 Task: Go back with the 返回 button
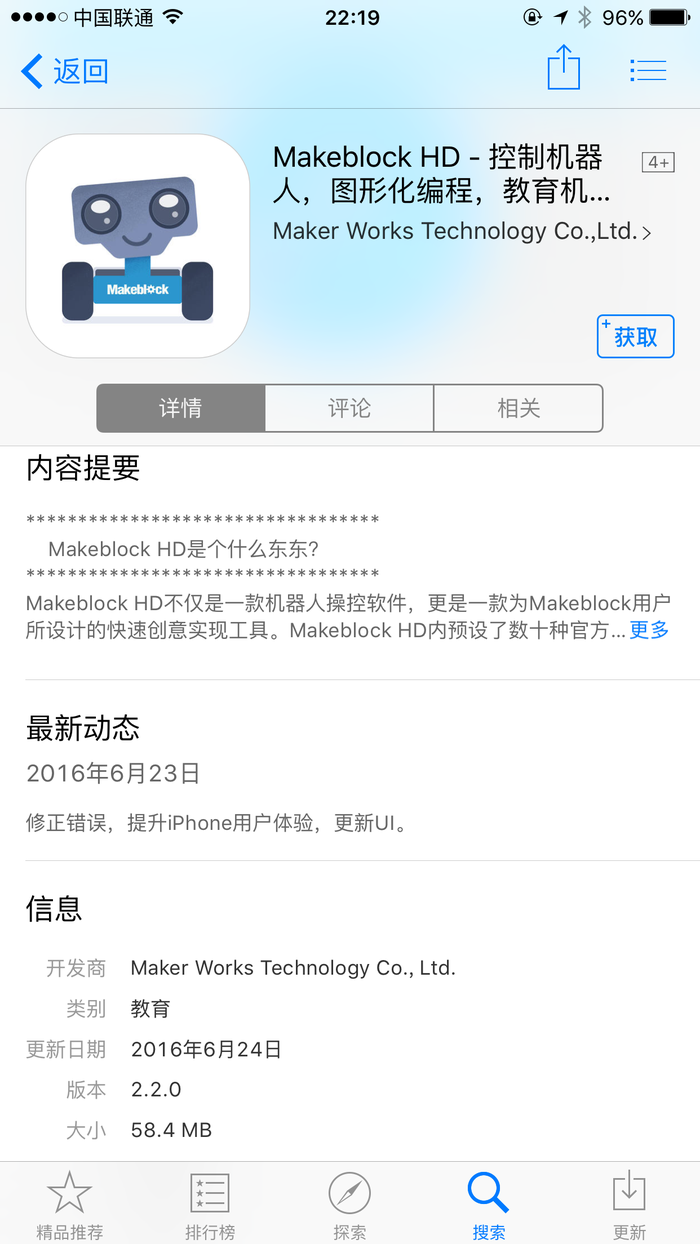click(64, 71)
